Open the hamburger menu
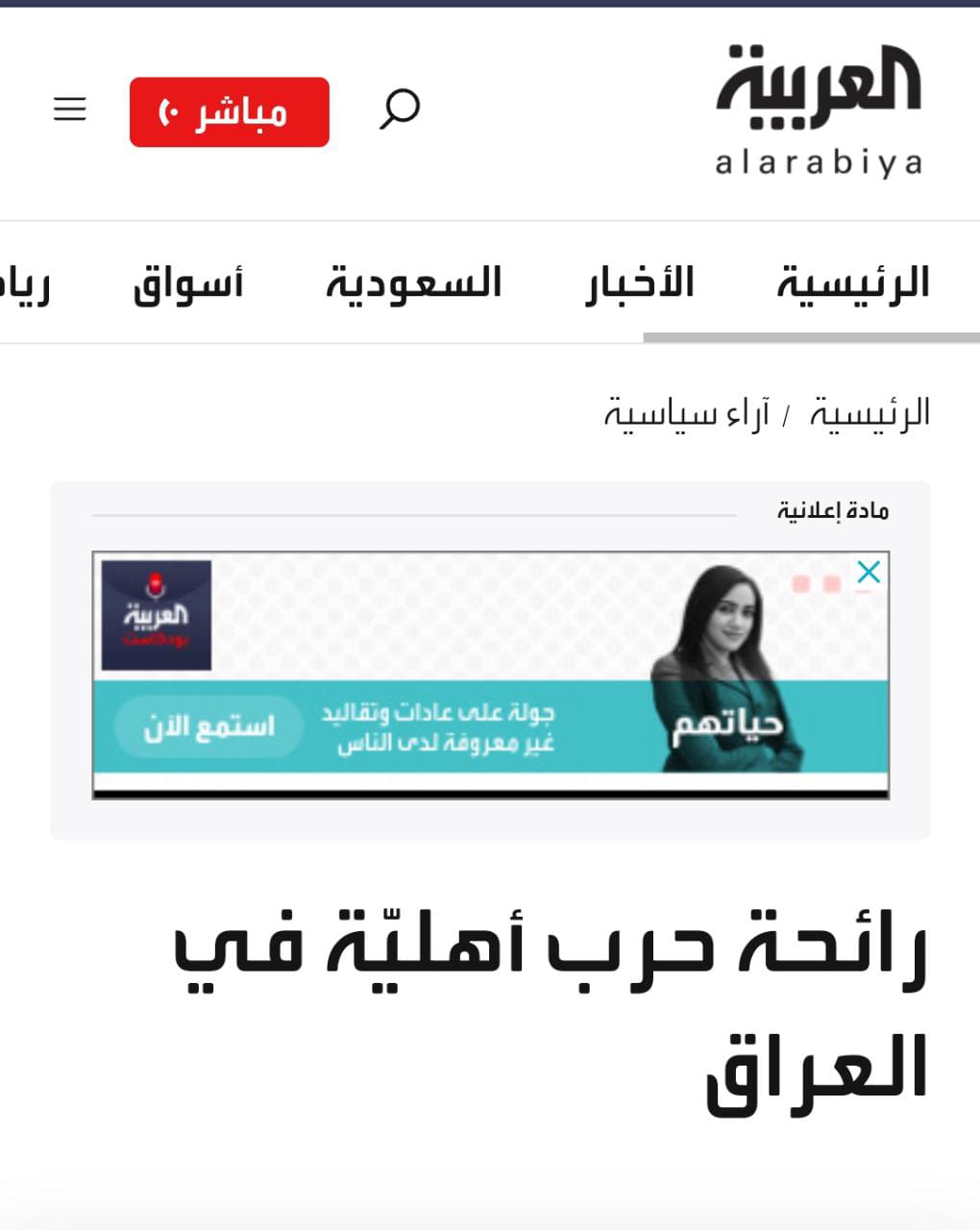 69,109
